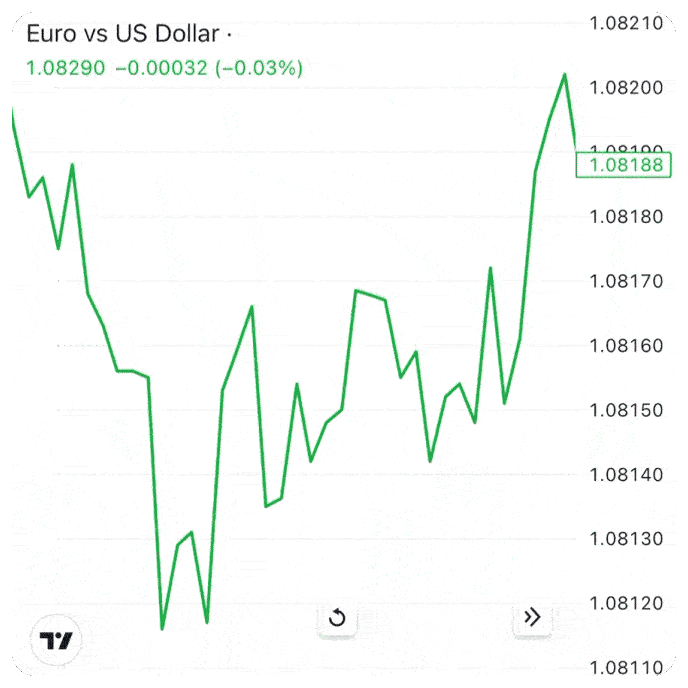Open the TradingView logo link

pyautogui.click(x=56, y=641)
